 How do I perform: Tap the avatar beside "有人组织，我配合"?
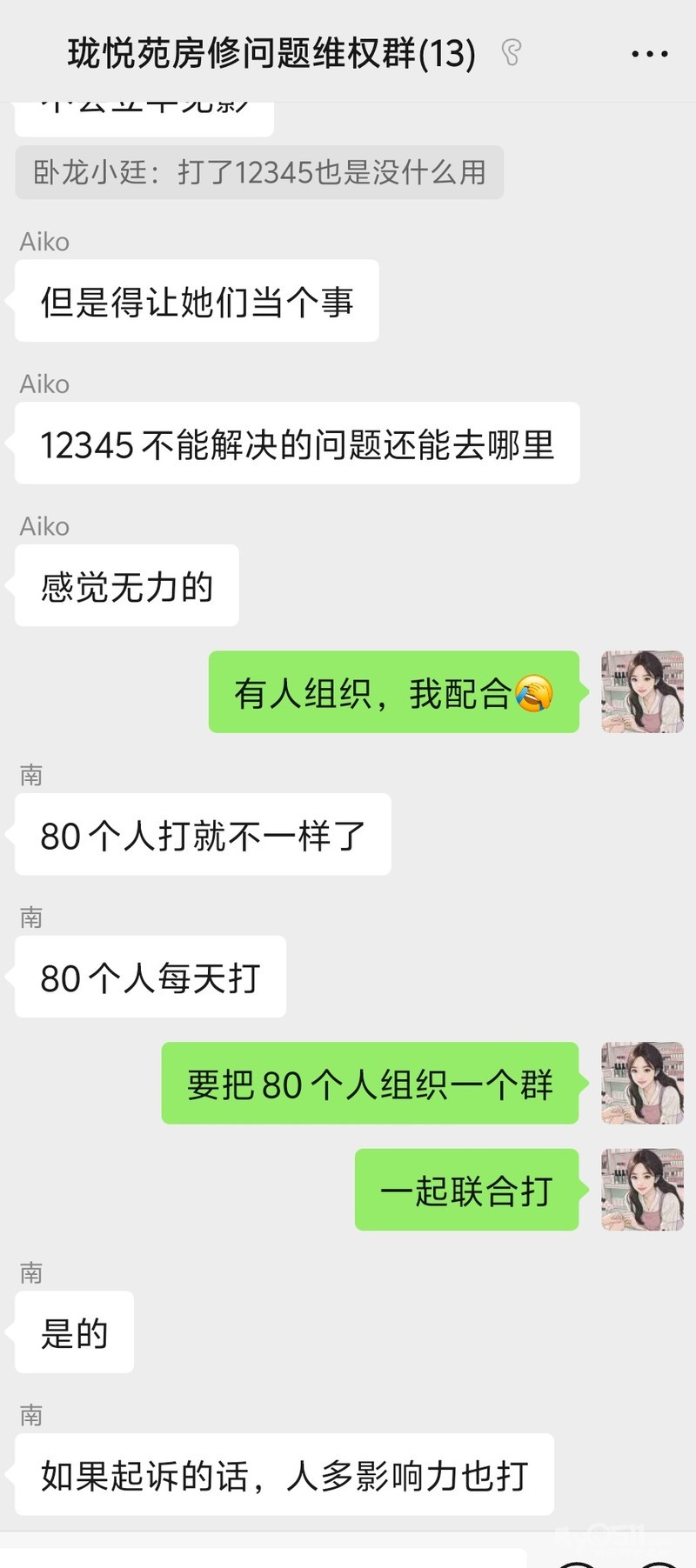coord(642,692)
